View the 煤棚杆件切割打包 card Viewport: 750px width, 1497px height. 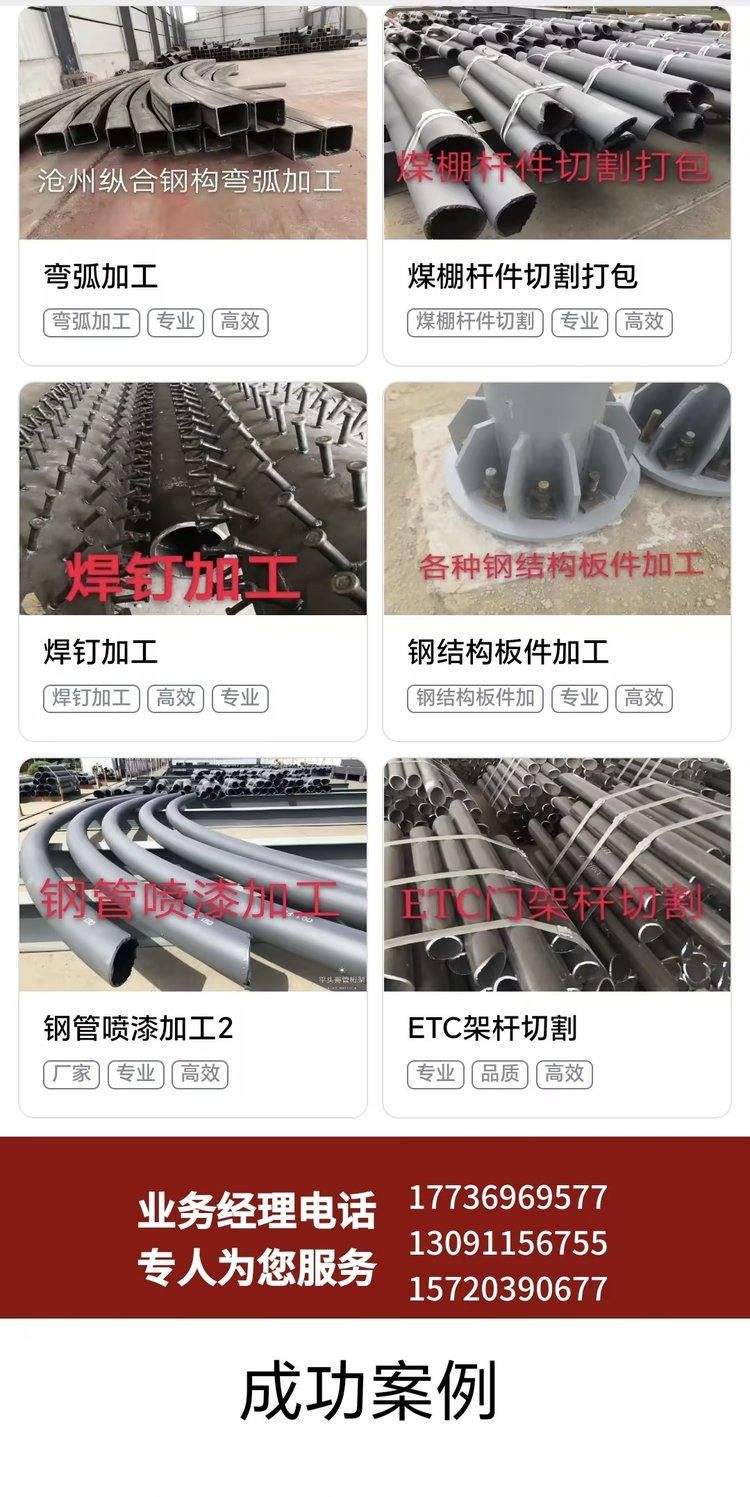557,185
